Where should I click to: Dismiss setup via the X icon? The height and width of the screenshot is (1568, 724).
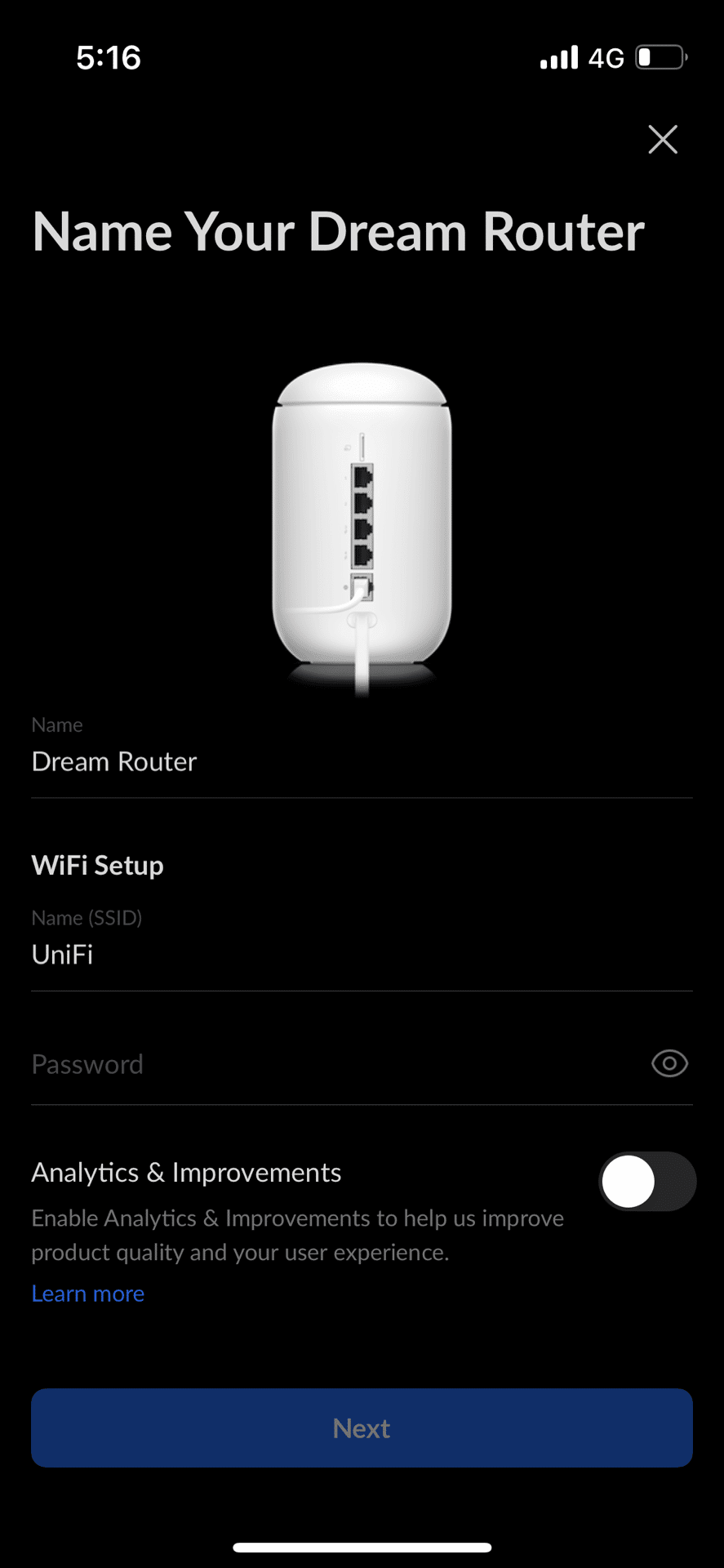tap(663, 139)
